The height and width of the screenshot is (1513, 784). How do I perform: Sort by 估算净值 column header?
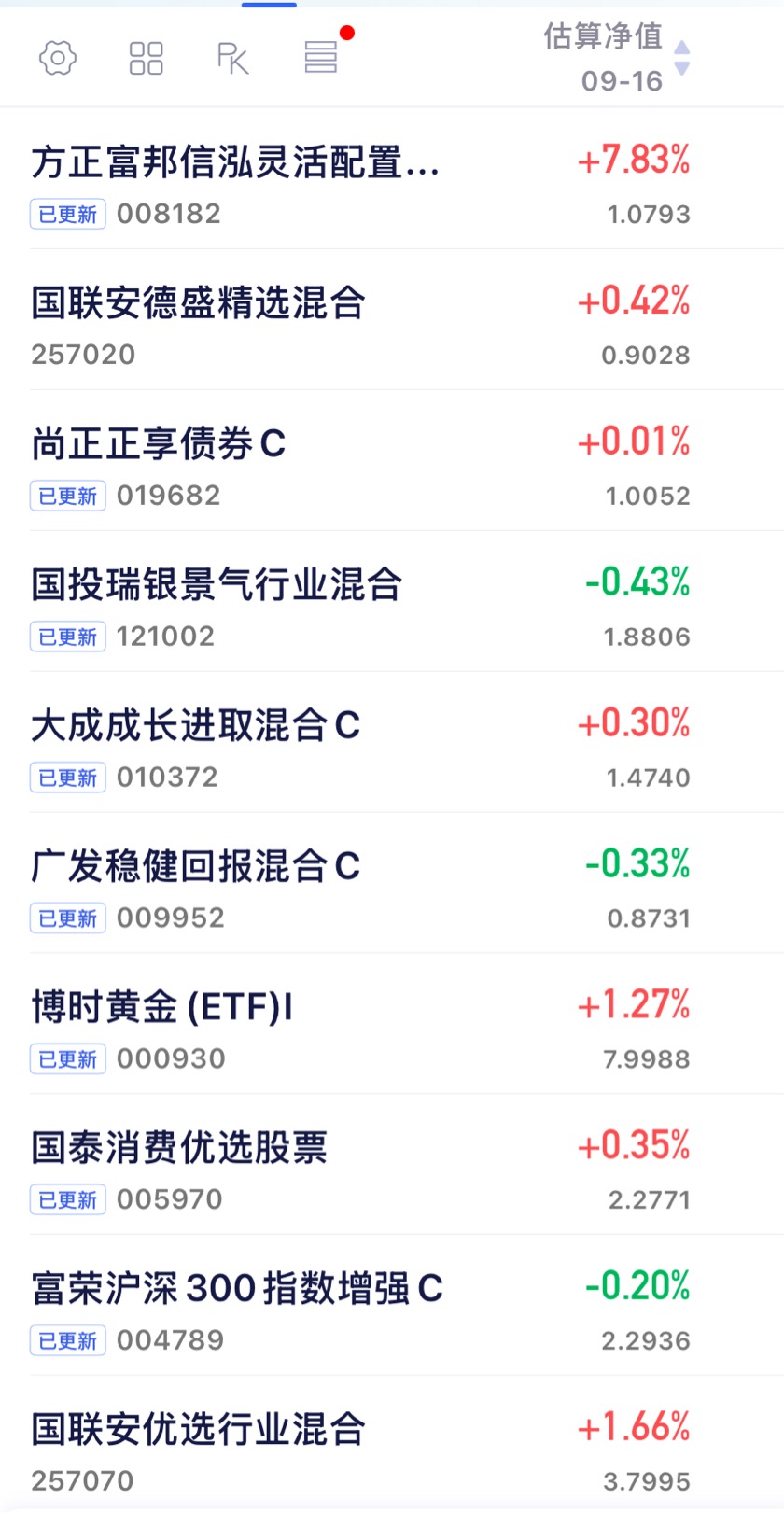tap(616, 58)
